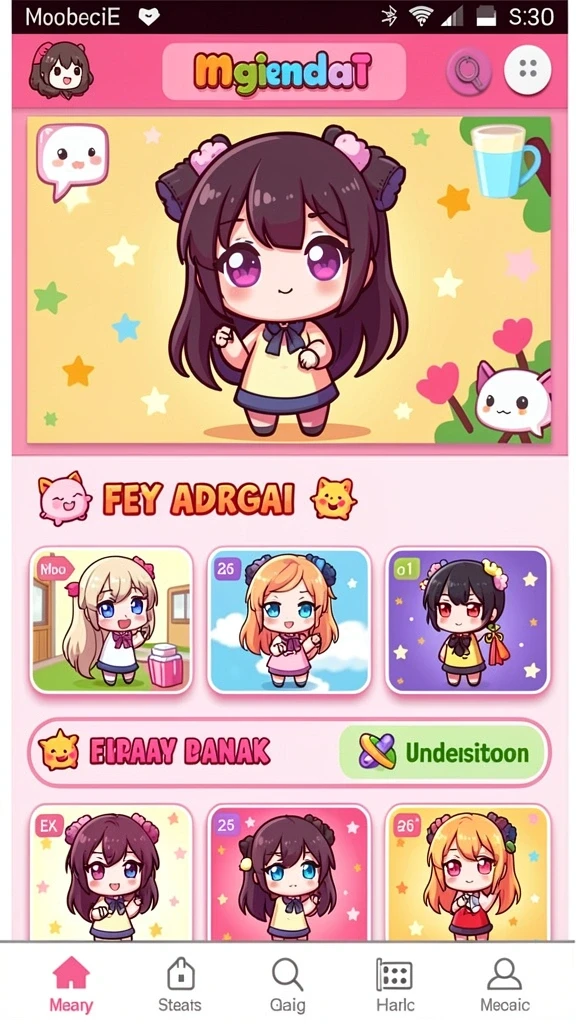Go to the Meary home tab
This screenshot has height=1024, width=576.
pos(71,984)
